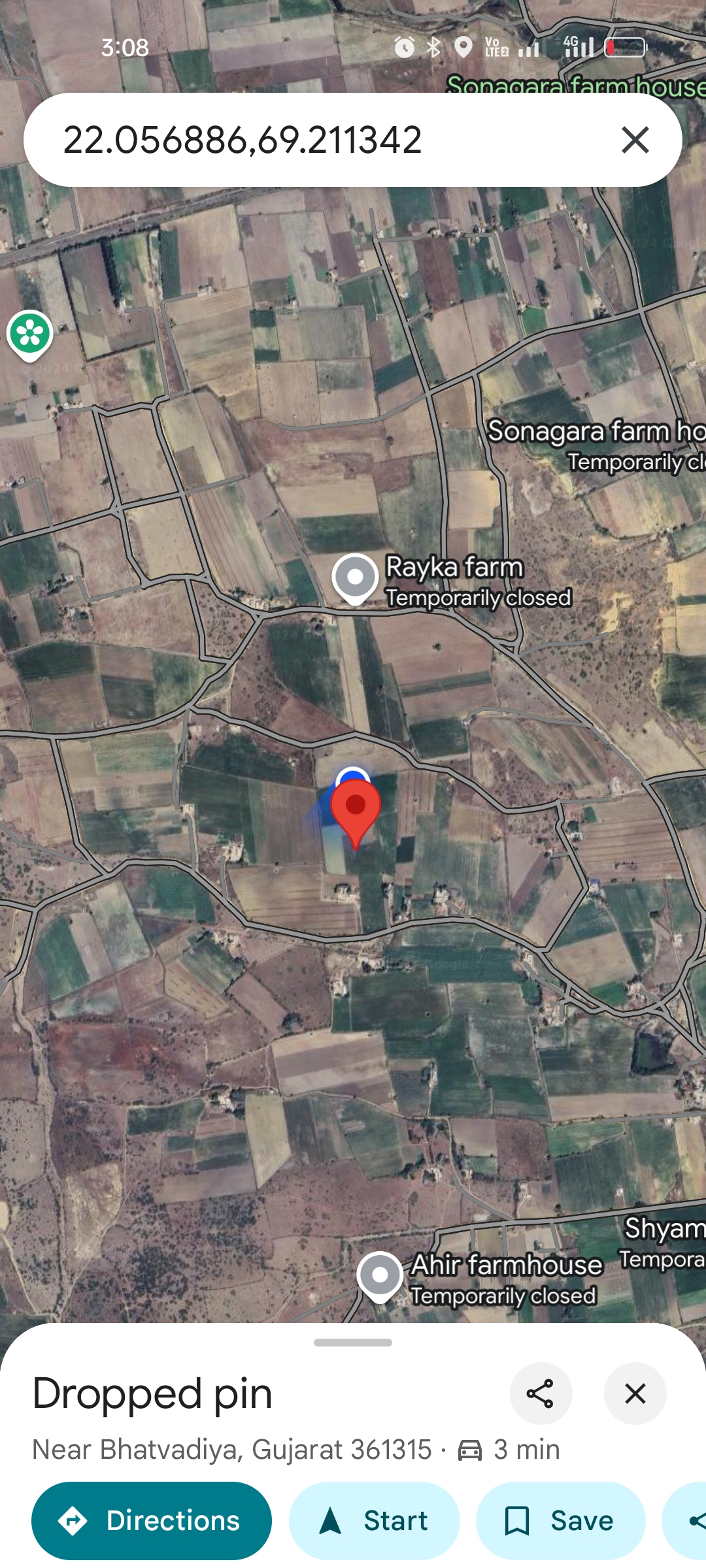
Task: Open the Sonagara farm house label
Action: 595,432
